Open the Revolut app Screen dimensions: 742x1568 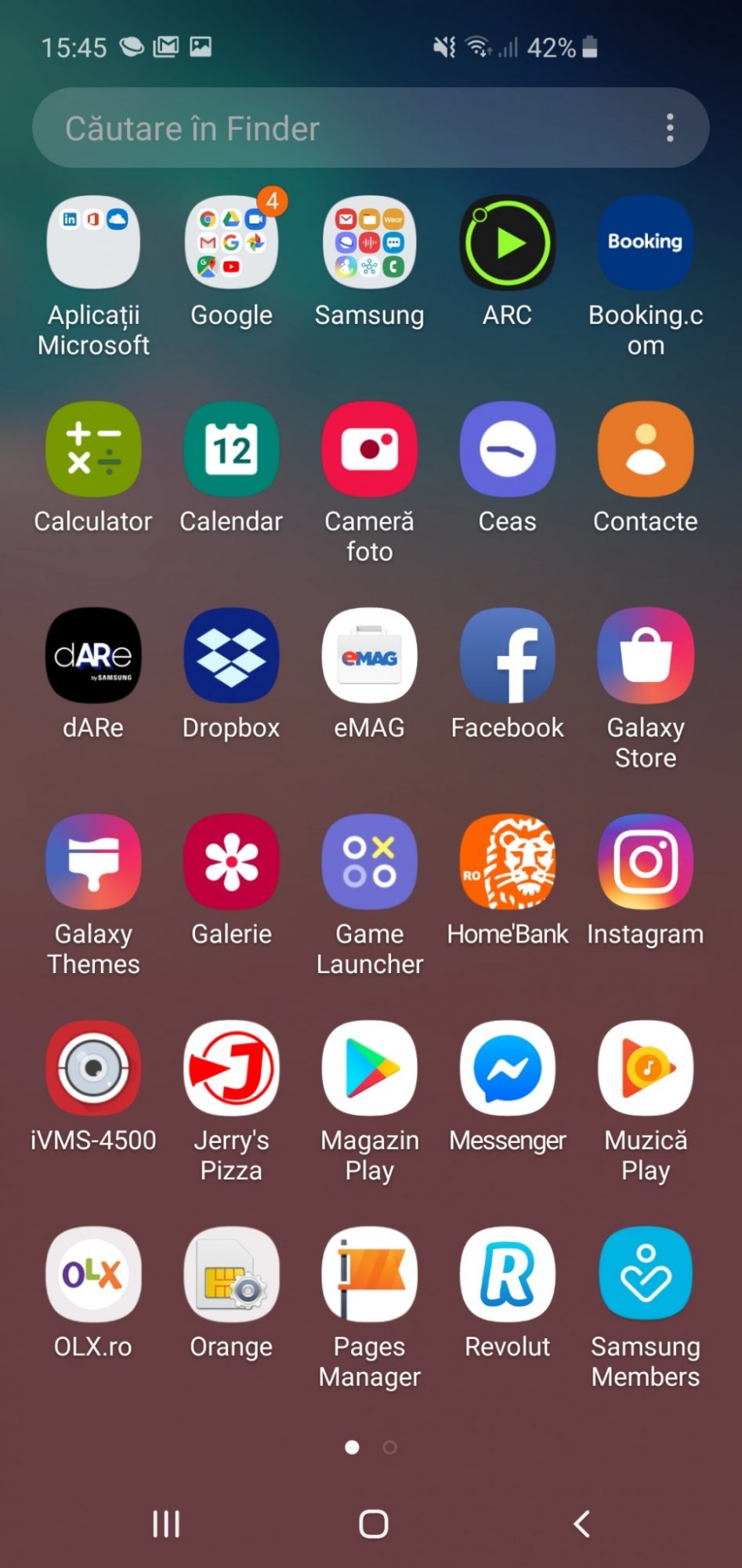click(507, 1274)
